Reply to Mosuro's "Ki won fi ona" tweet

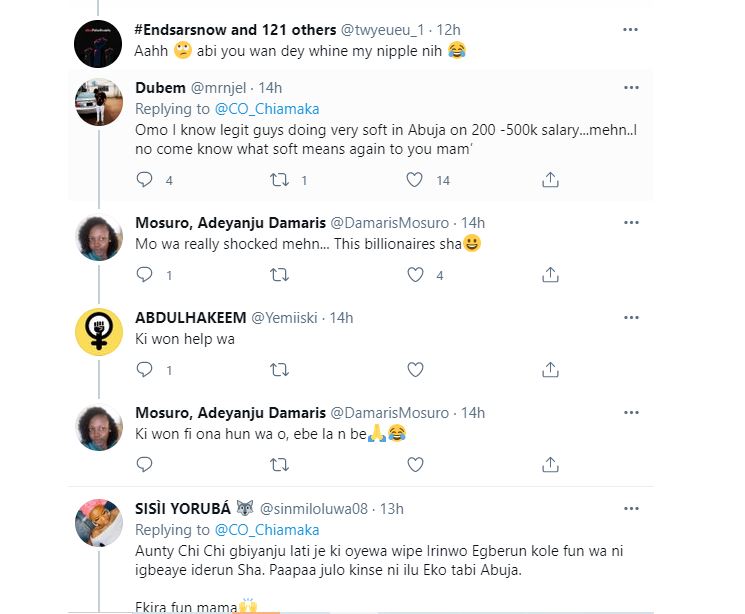144,464
